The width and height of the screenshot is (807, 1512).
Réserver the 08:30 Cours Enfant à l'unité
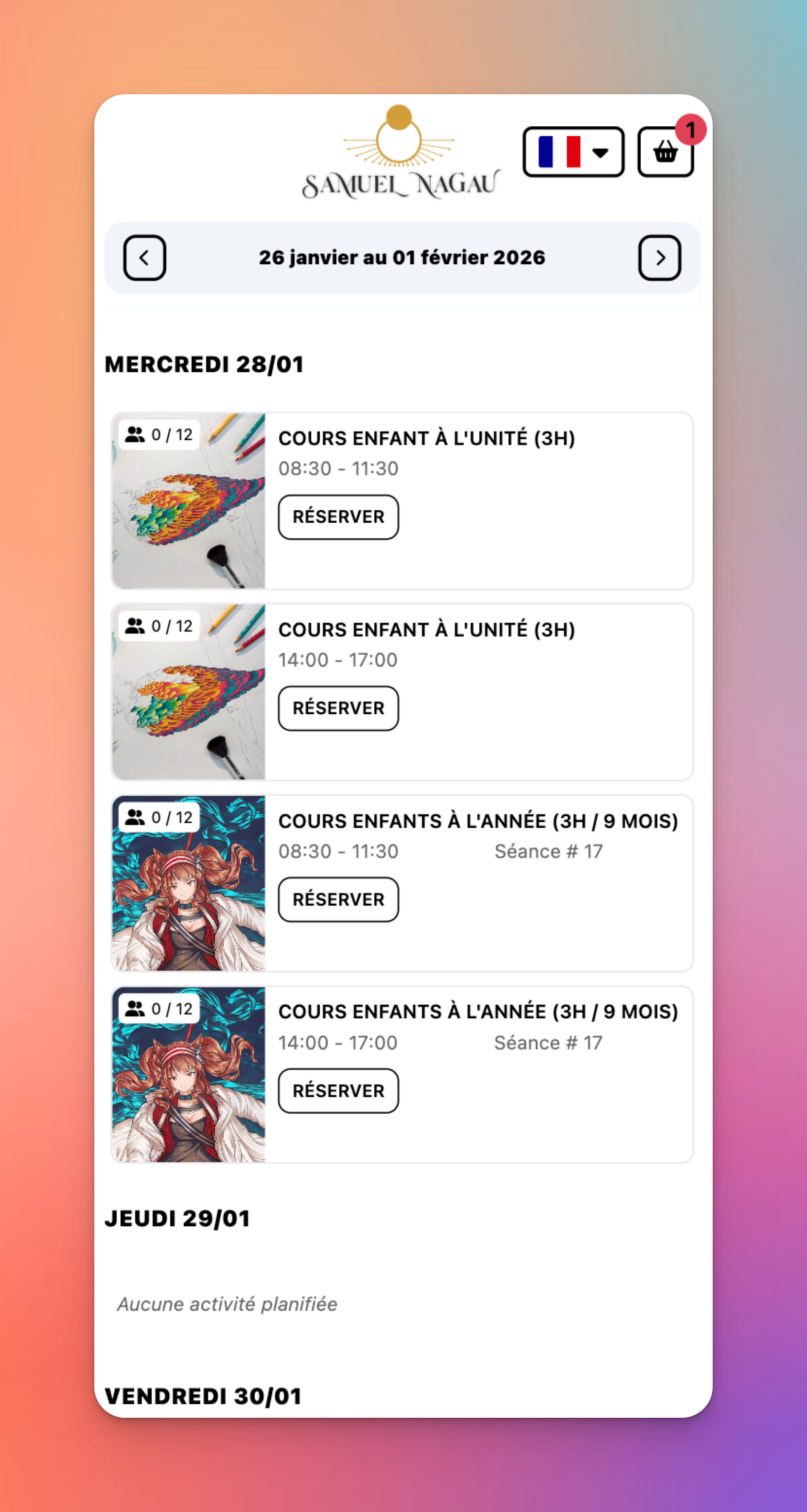tap(338, 516)
